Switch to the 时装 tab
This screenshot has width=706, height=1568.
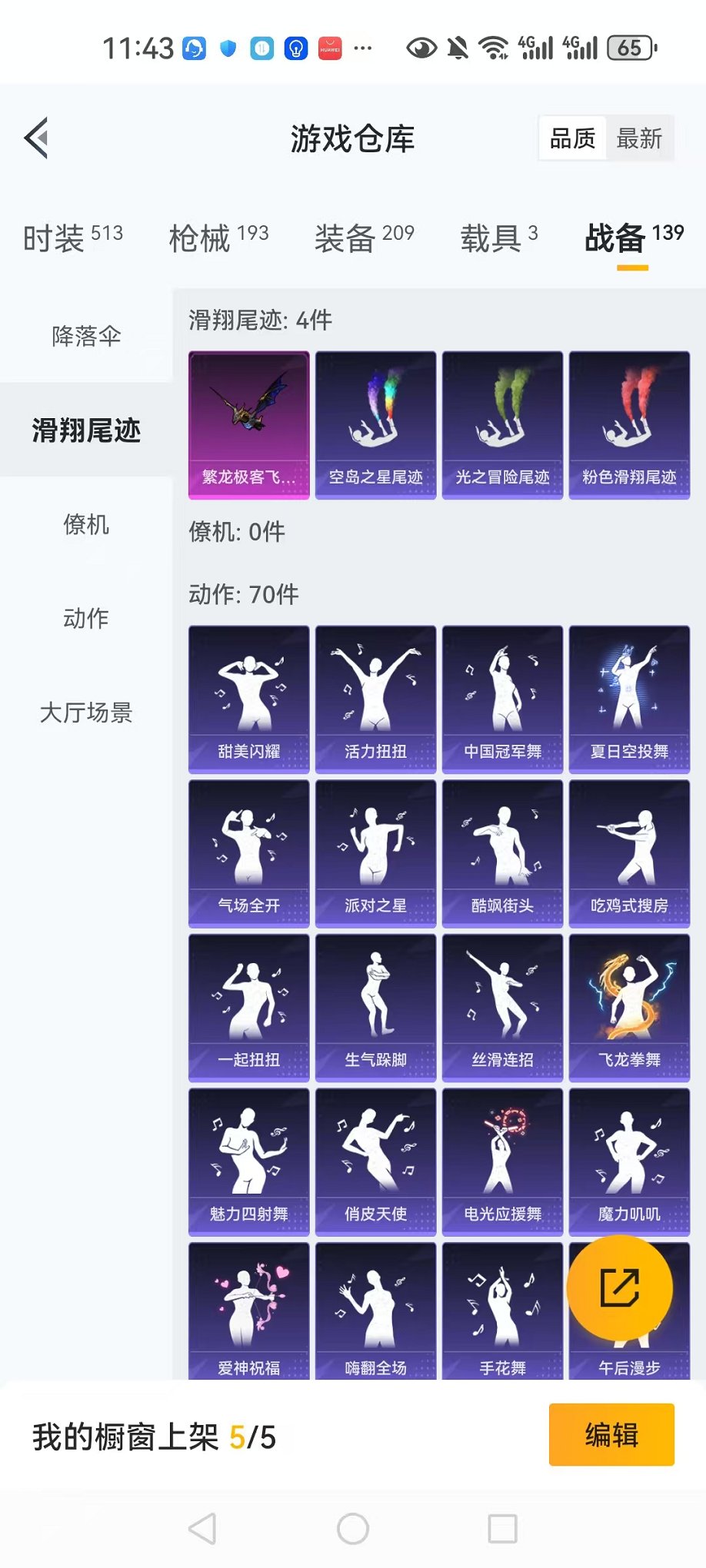72,238
